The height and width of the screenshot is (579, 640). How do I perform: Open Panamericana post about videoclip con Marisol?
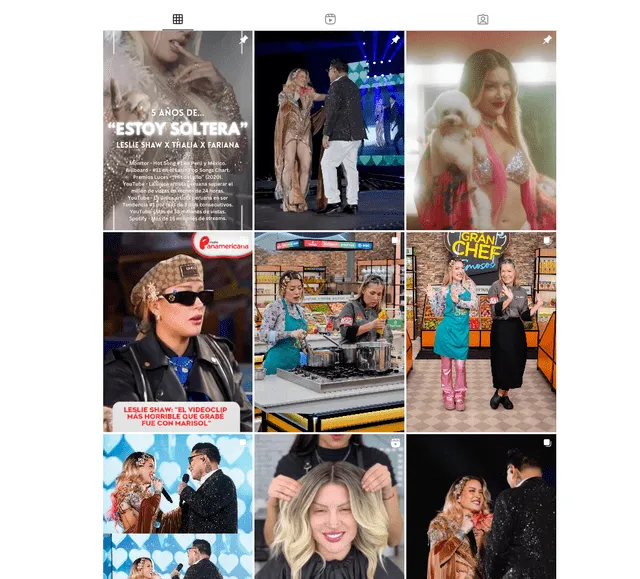pyautogui.click(x=178, y=332)
